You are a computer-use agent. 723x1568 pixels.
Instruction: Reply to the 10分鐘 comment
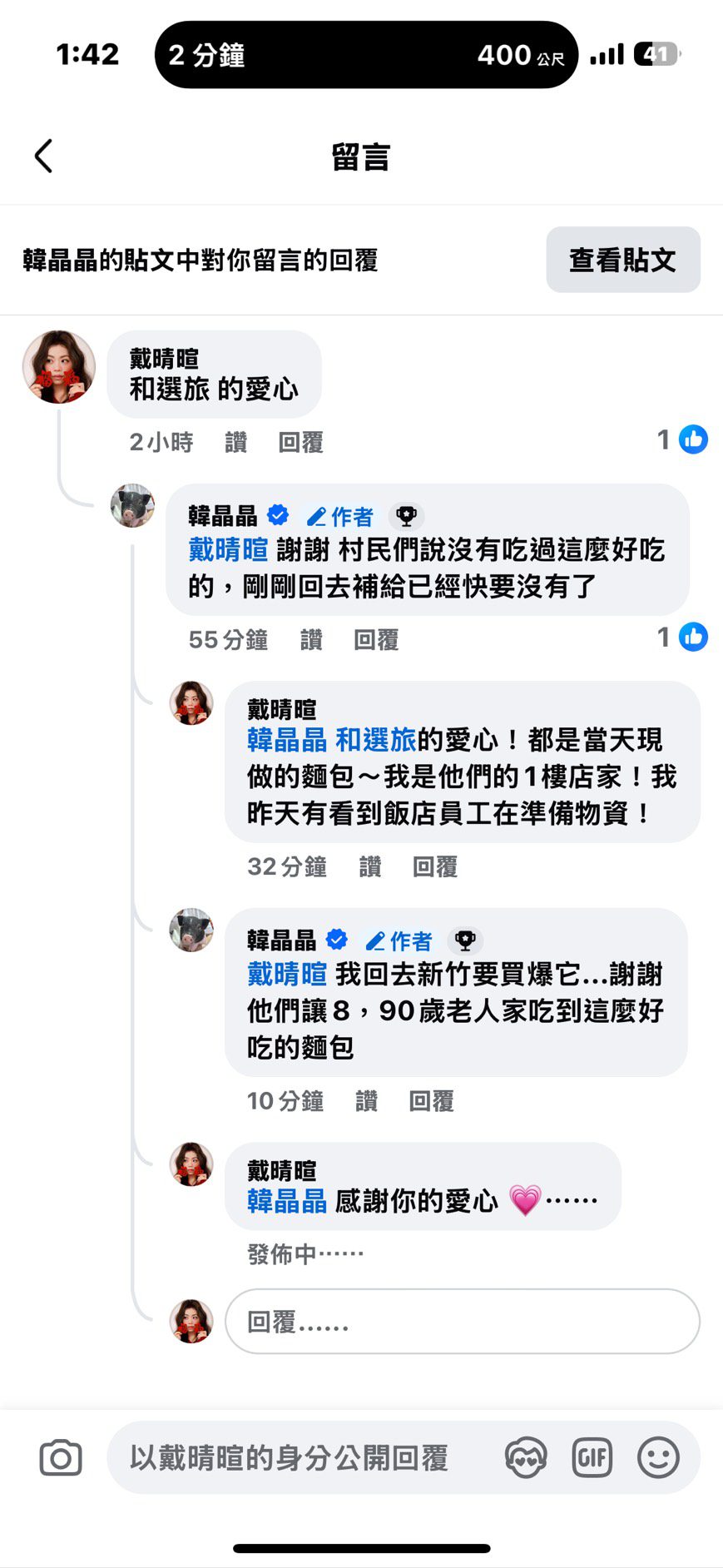pos(431,1100)
